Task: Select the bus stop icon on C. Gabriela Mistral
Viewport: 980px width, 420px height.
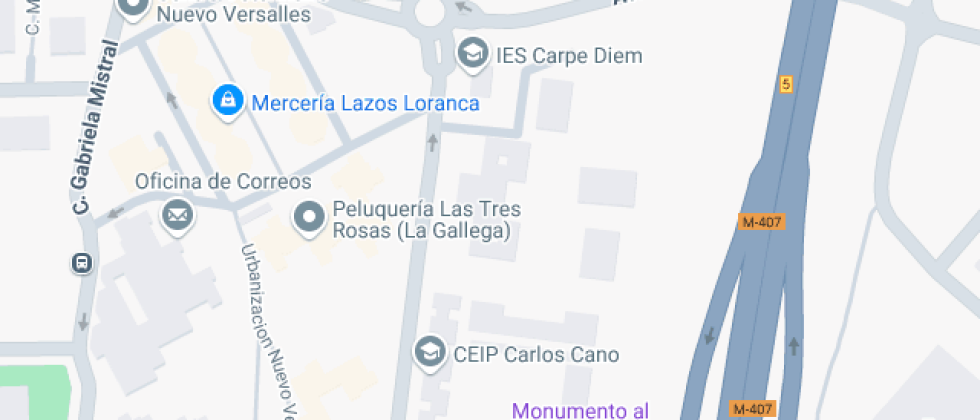Action: tap(80, 263)
